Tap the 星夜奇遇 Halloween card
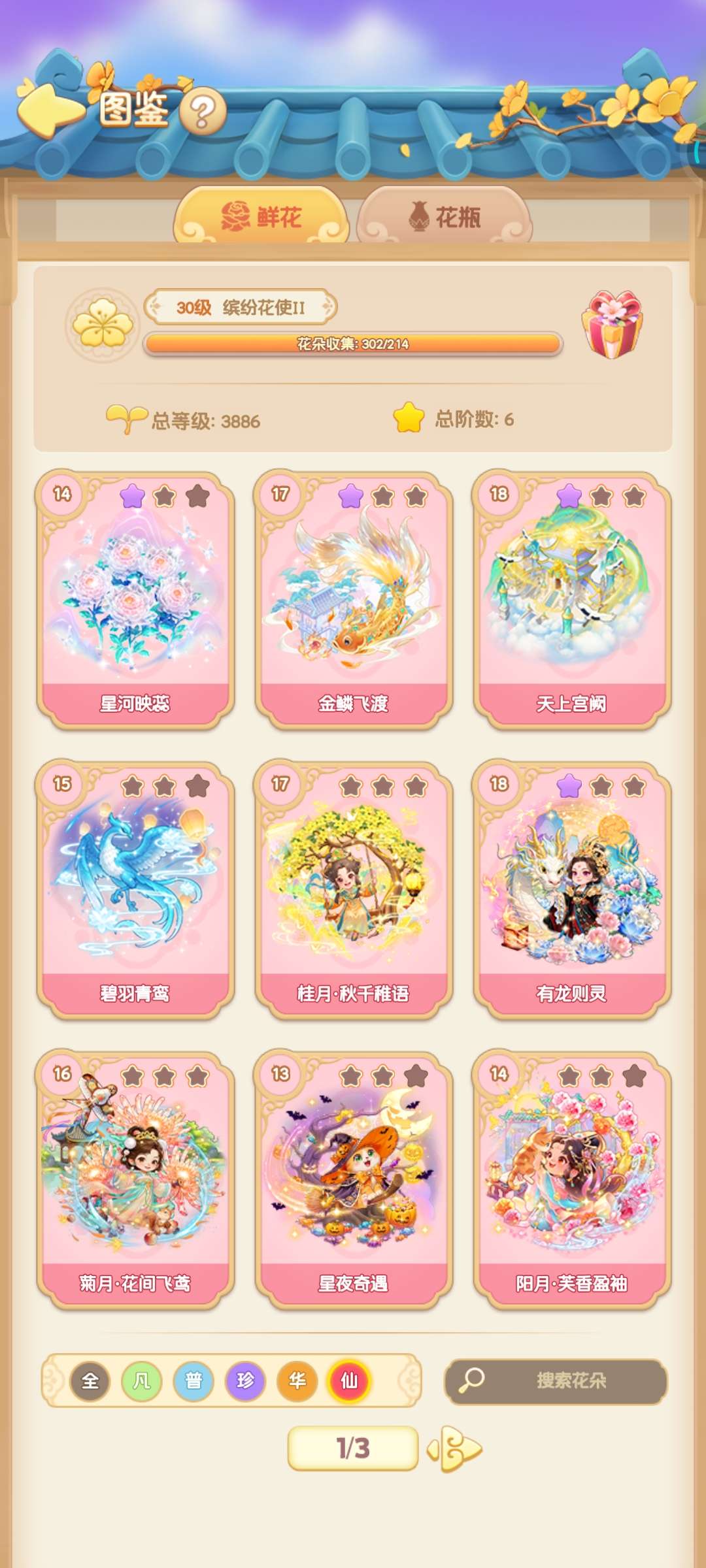The height and width of the screenshot is (1568, 706). point(353,1178)
